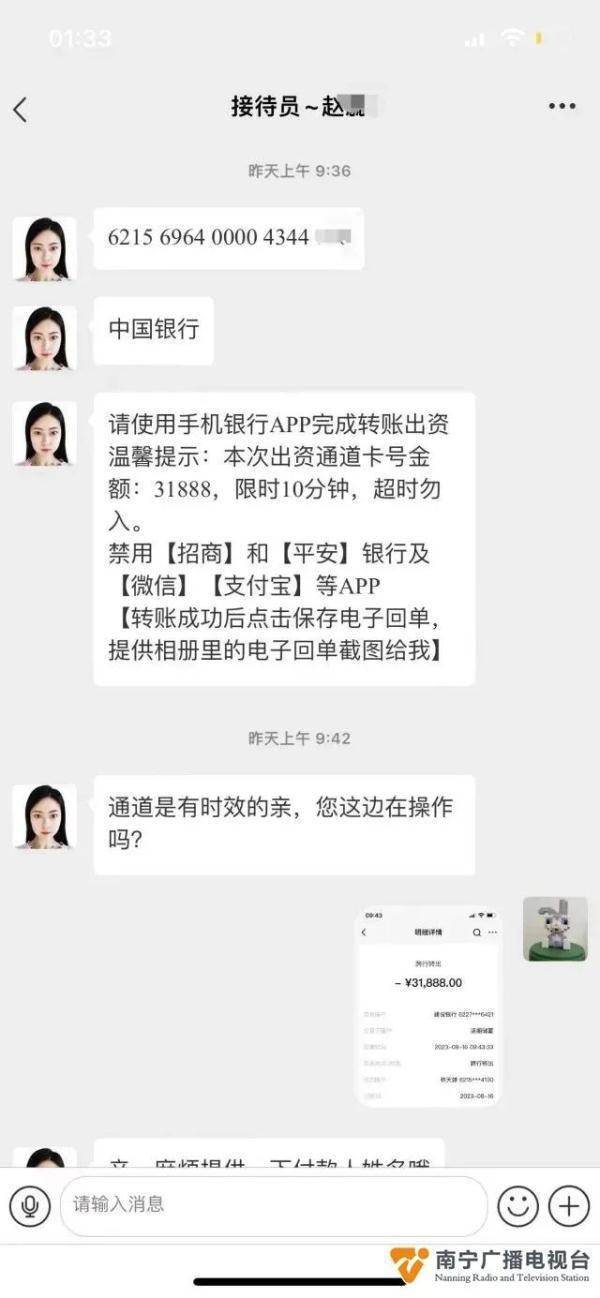Open the three-dot chat options menu
600x1298 pixels.
[562, 107]
